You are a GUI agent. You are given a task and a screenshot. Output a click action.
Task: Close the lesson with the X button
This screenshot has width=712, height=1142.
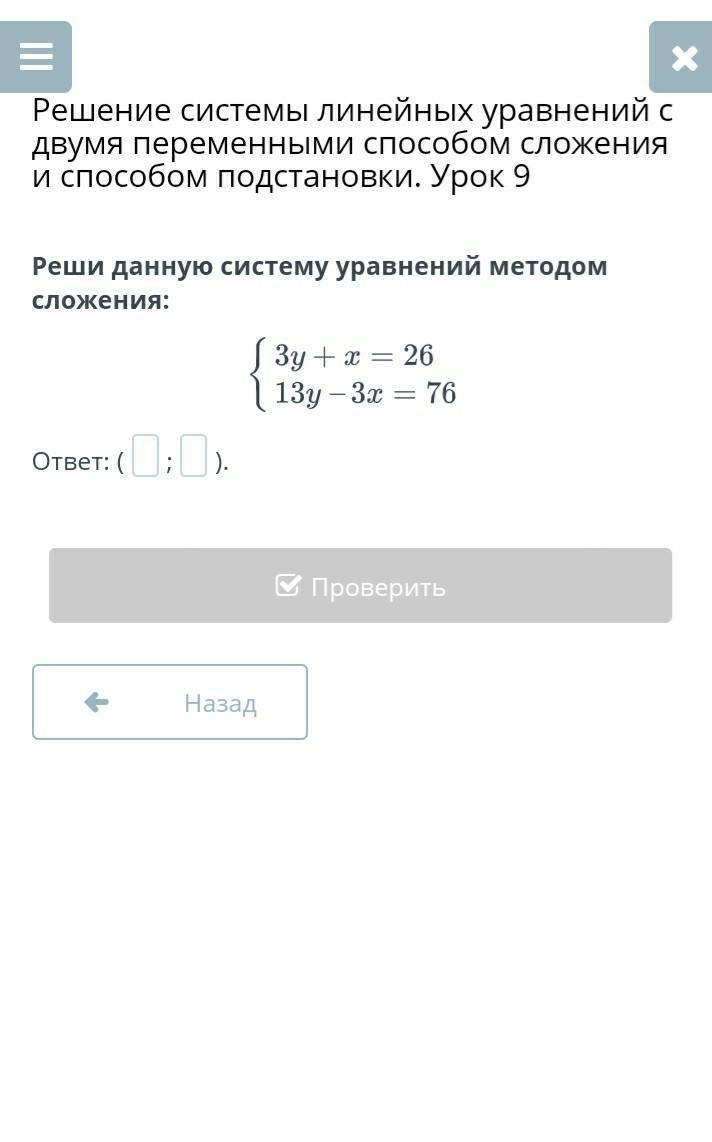(681, 57)
